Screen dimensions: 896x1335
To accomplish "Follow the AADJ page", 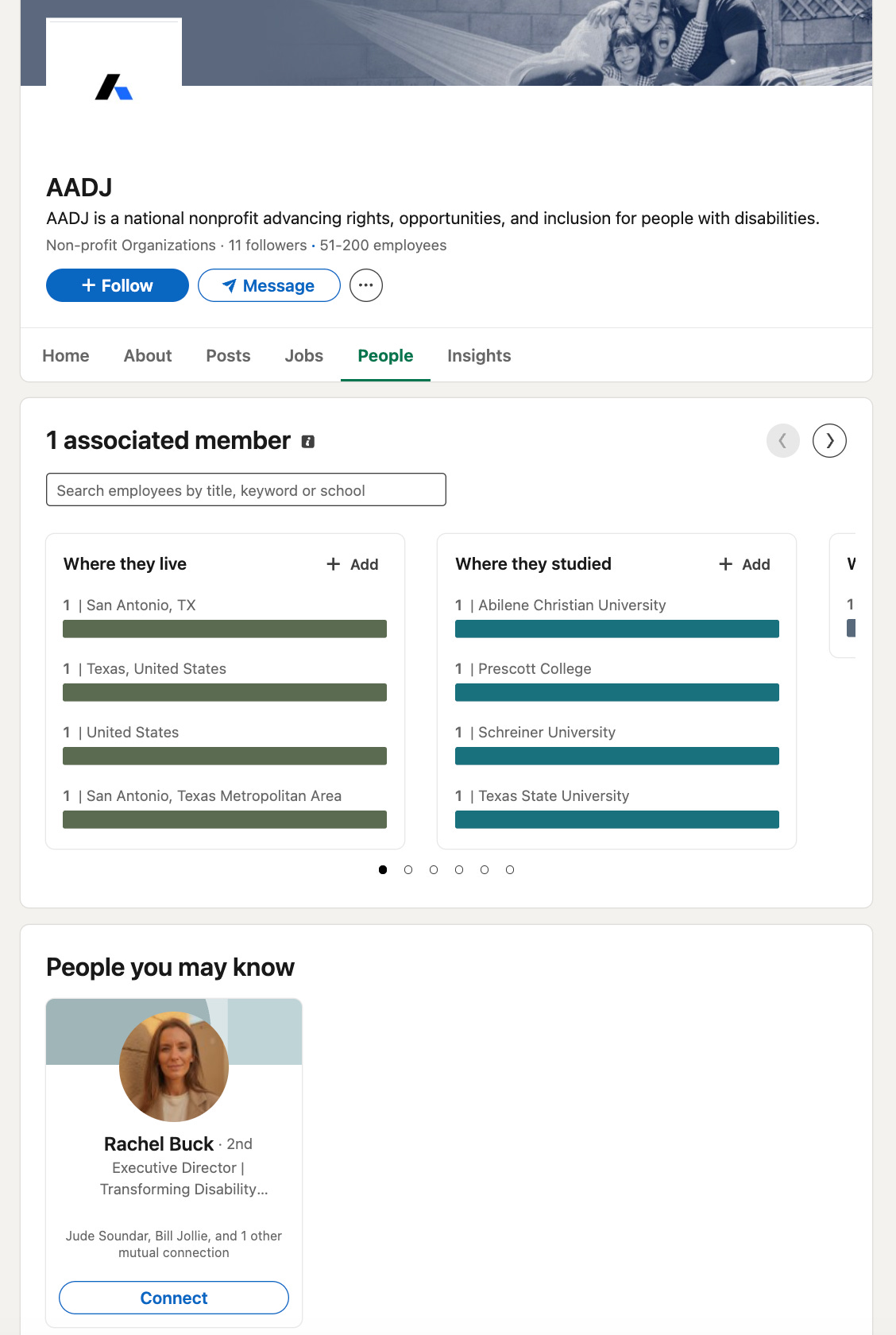I will (x=118, y=285).
